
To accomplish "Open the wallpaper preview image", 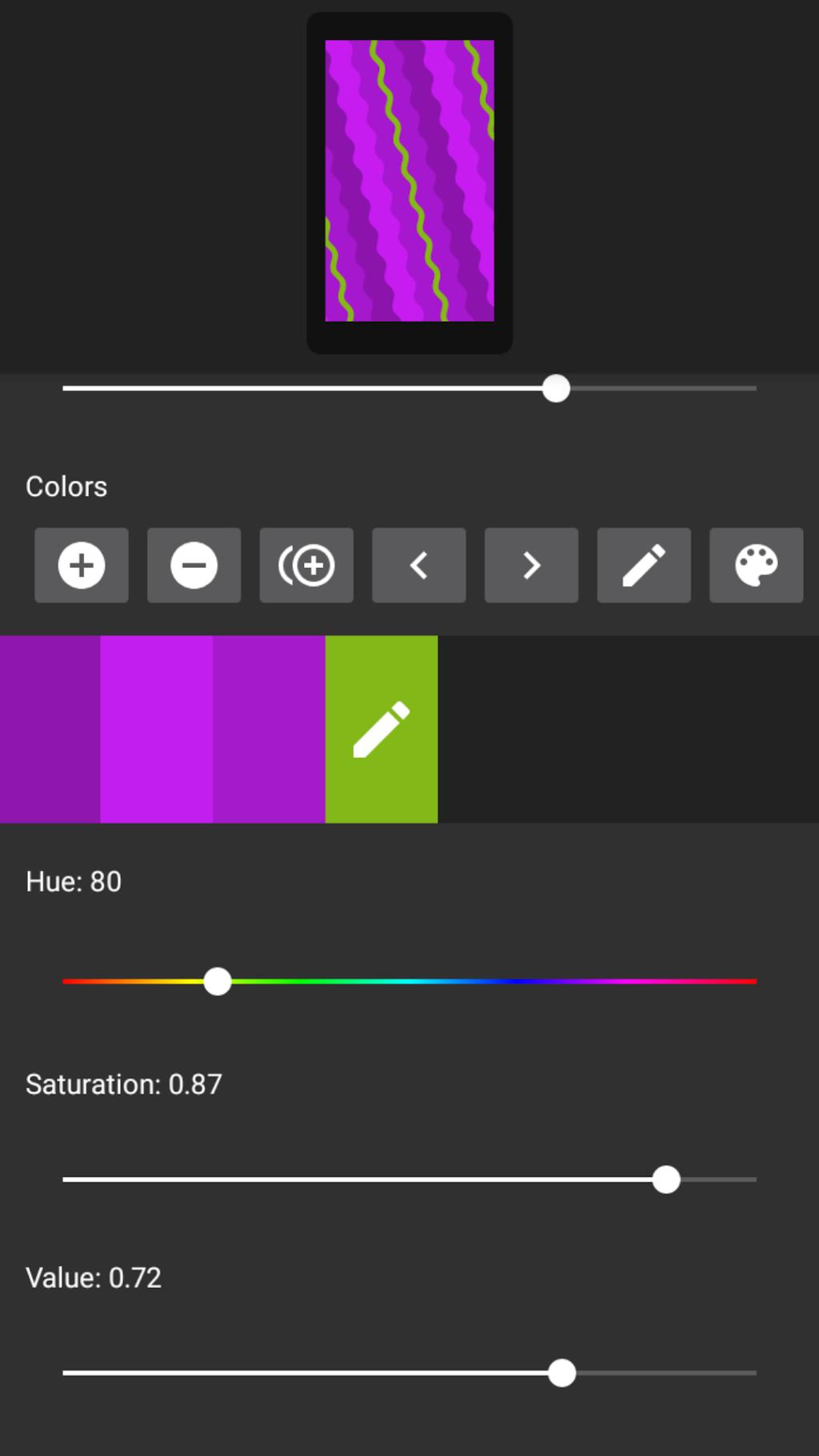I will tap(409, 181).
